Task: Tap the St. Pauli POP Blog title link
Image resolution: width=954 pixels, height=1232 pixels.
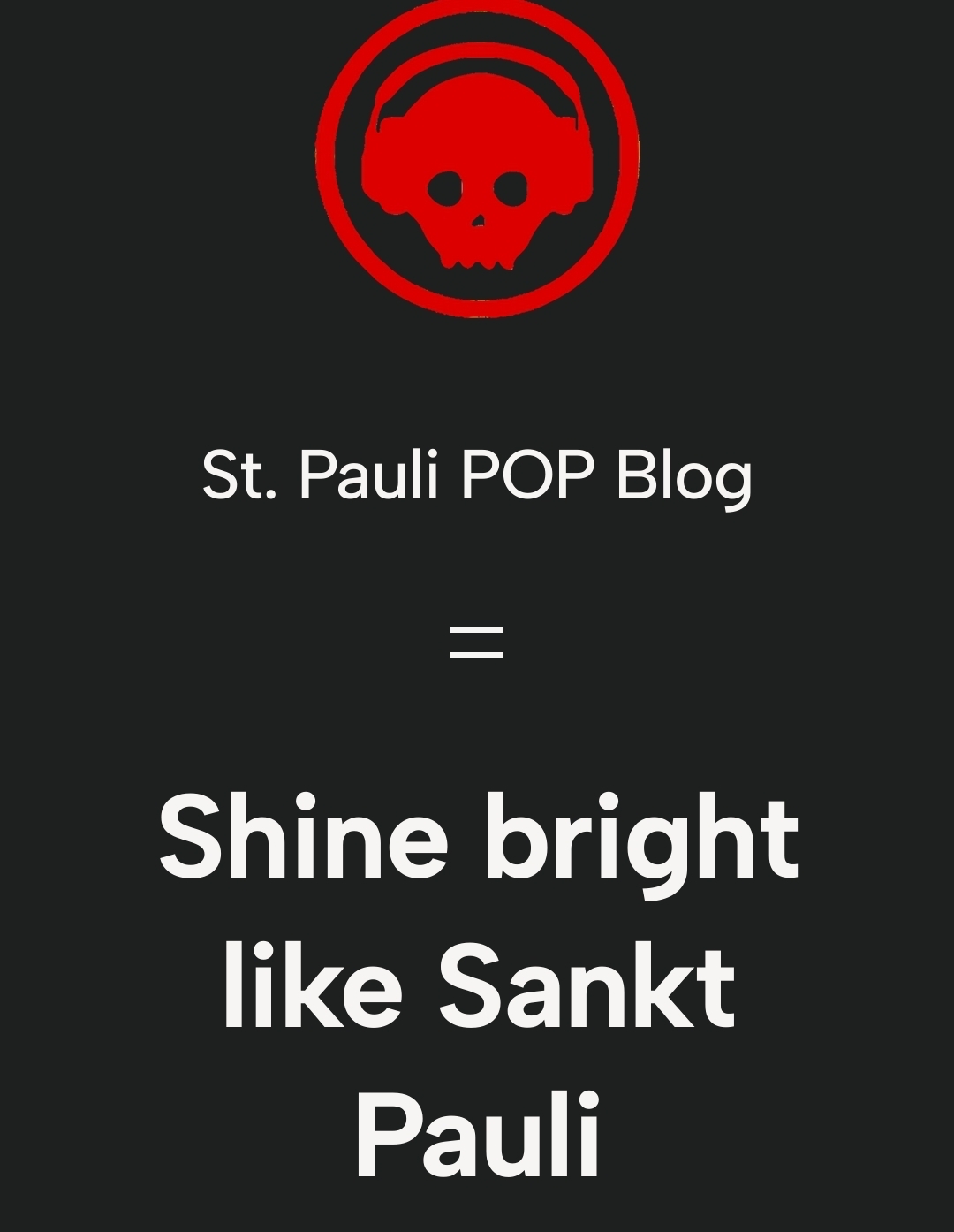Action: tap(477, 475)
